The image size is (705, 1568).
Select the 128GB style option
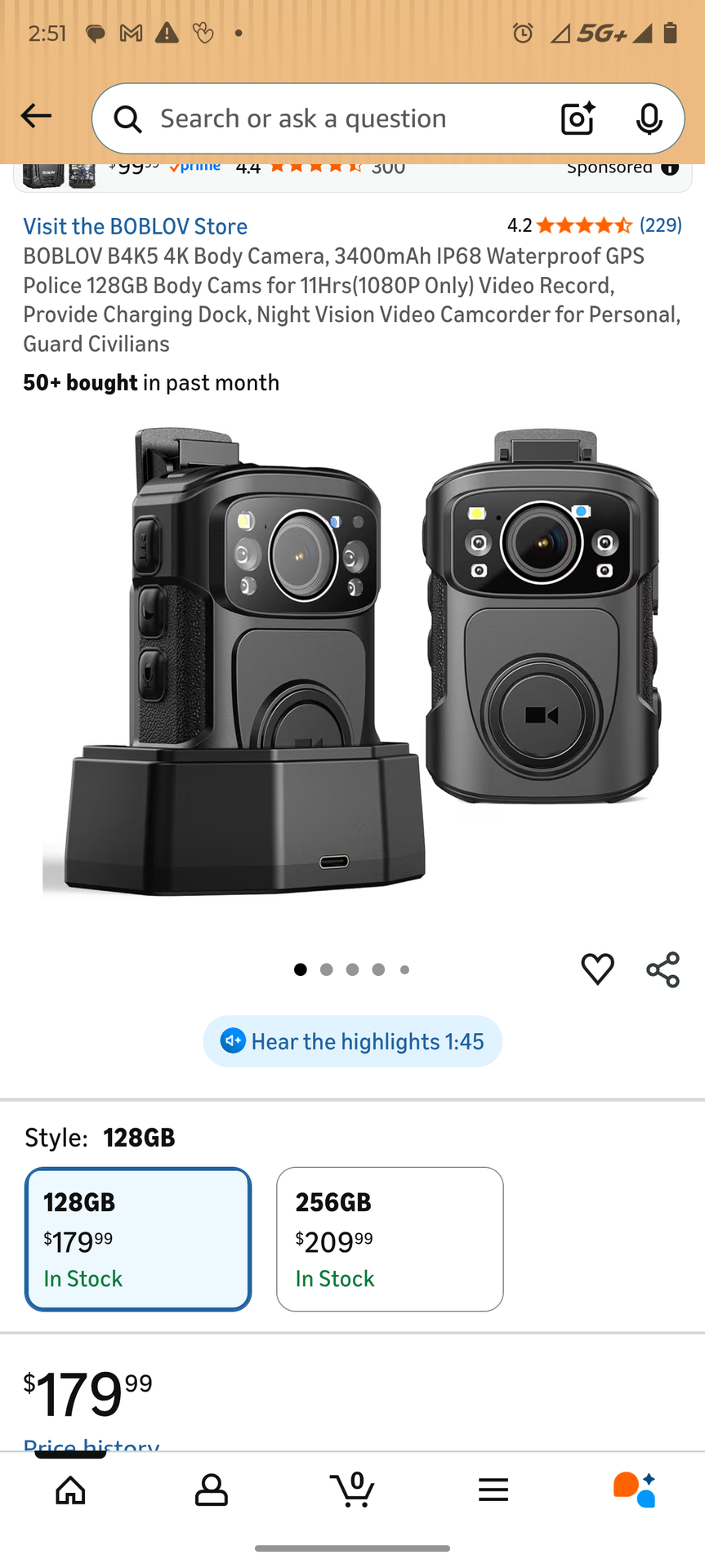pos(138,1239)
